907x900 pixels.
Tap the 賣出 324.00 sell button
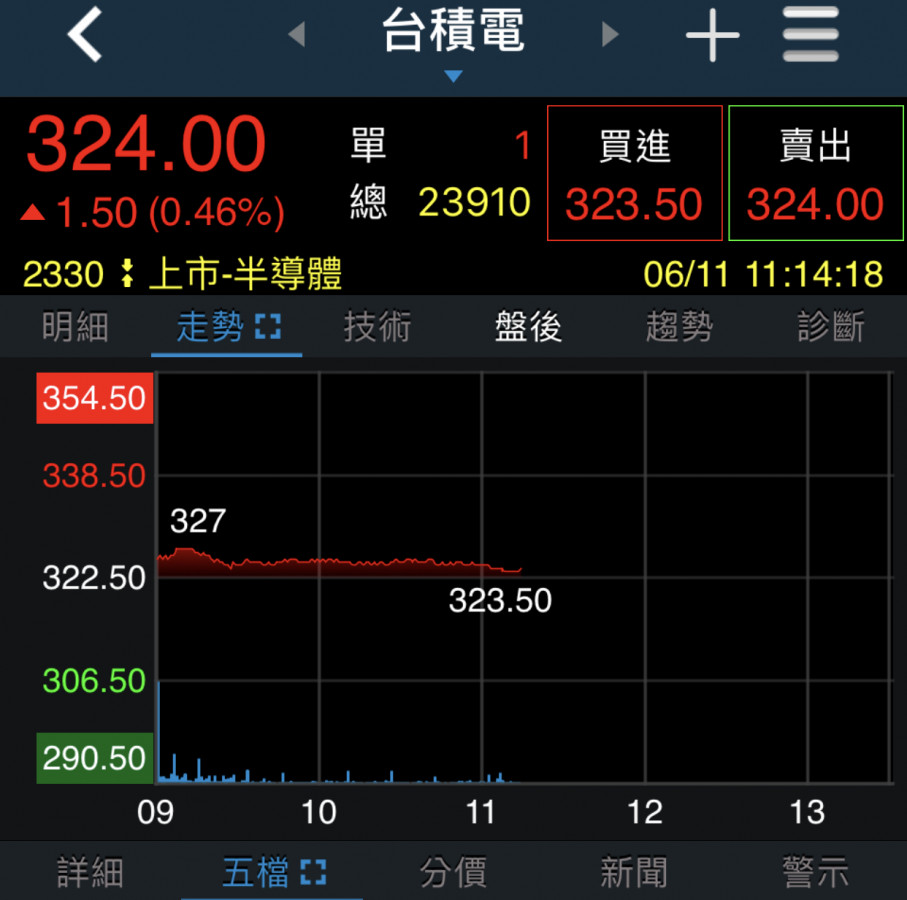(x=815, y=174)
